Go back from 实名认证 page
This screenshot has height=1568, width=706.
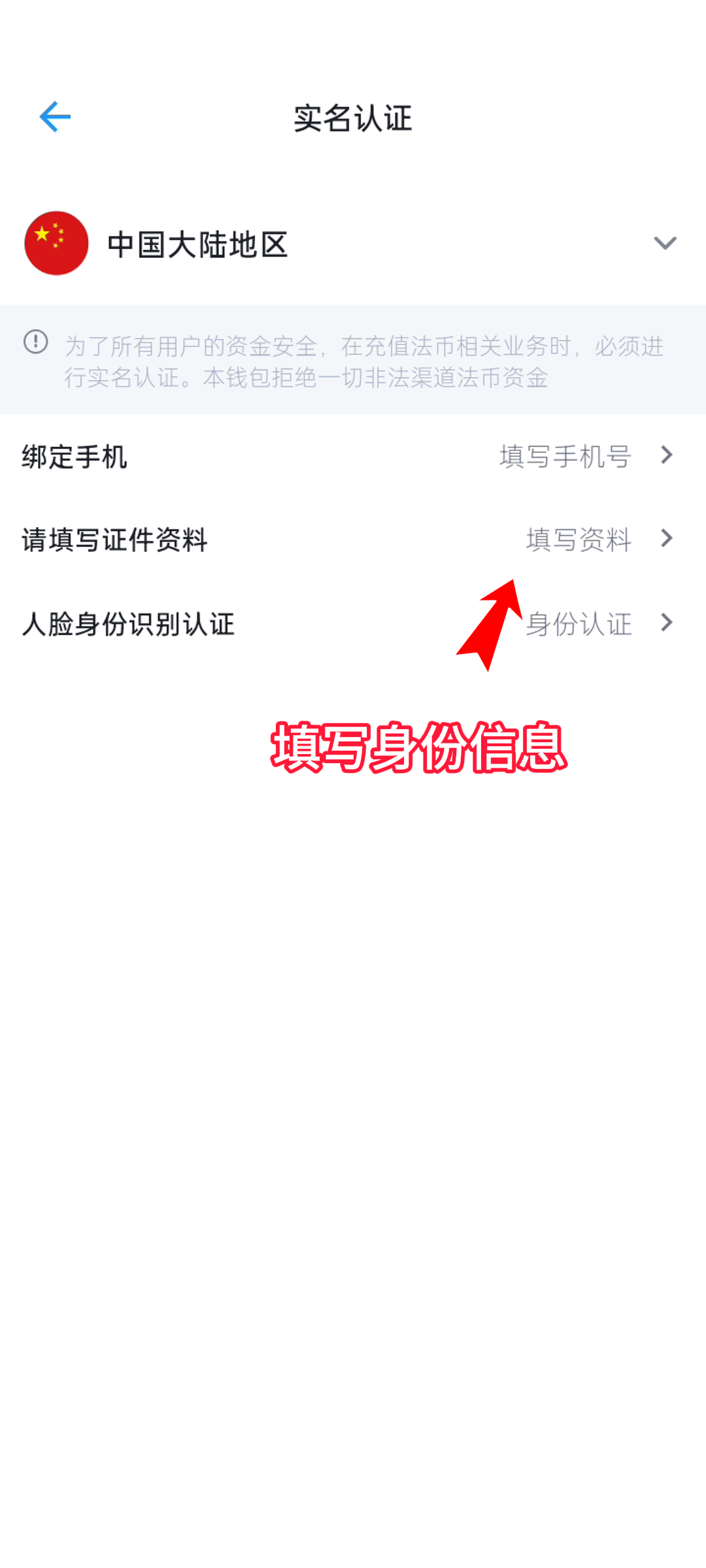click(55, 118)
